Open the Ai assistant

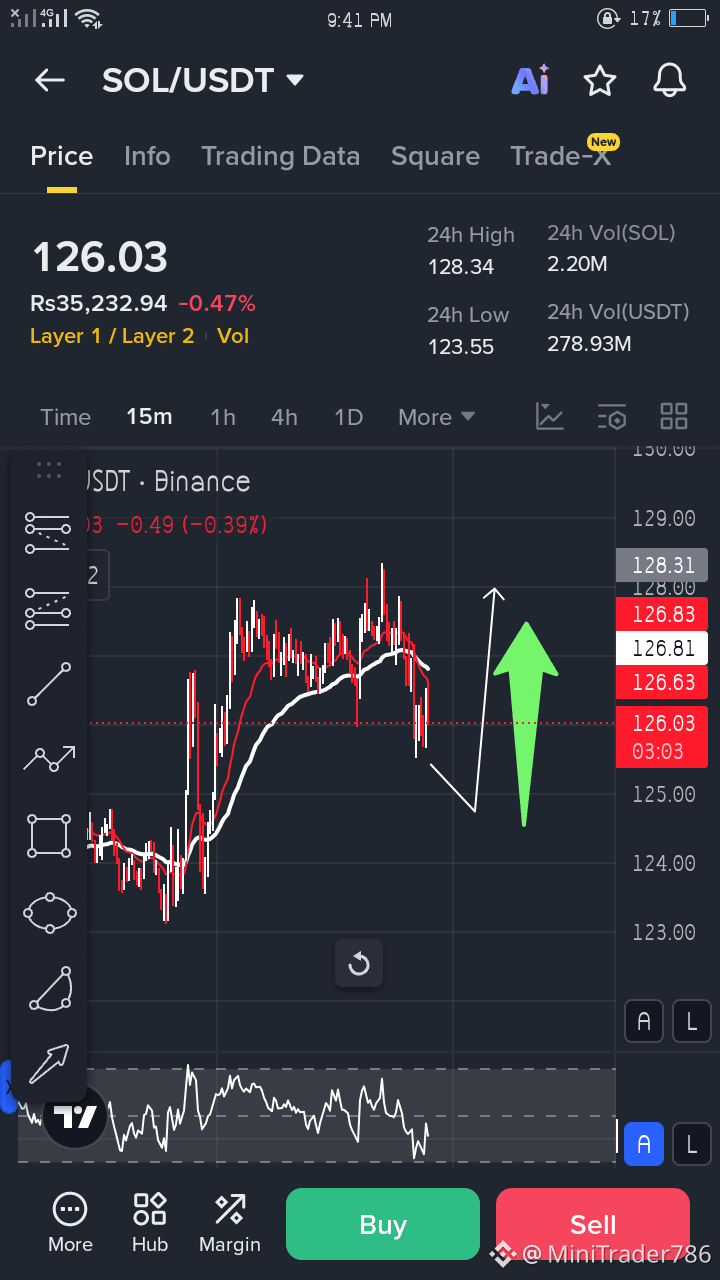(x=530, y=81)
